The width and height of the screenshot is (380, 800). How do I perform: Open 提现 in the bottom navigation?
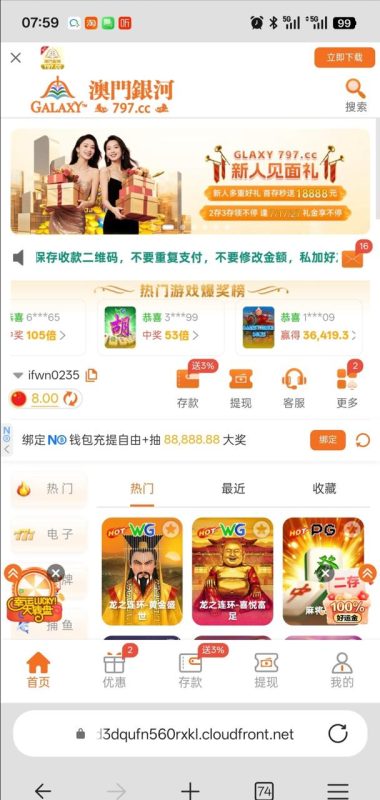pos(266,669)
